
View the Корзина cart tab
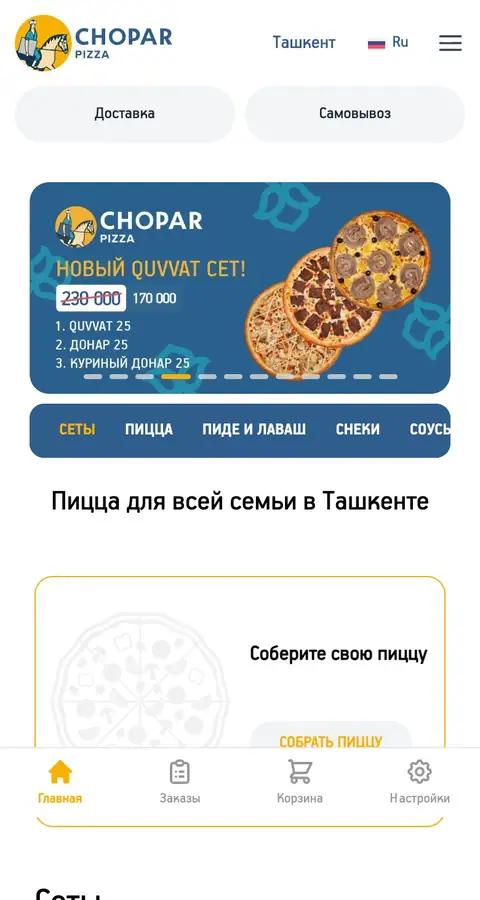coord(300,781)
